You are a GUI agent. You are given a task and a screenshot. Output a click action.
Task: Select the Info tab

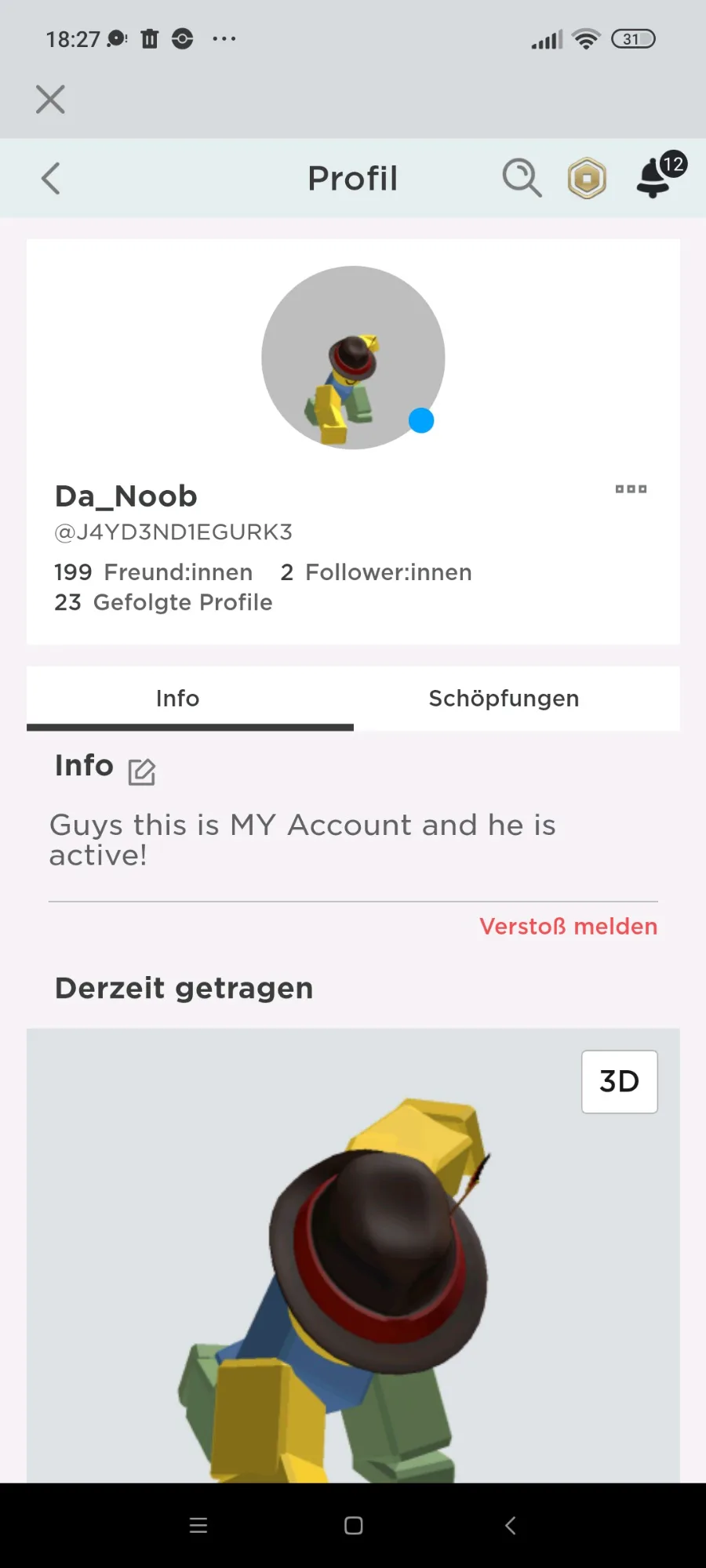(178, 698)
